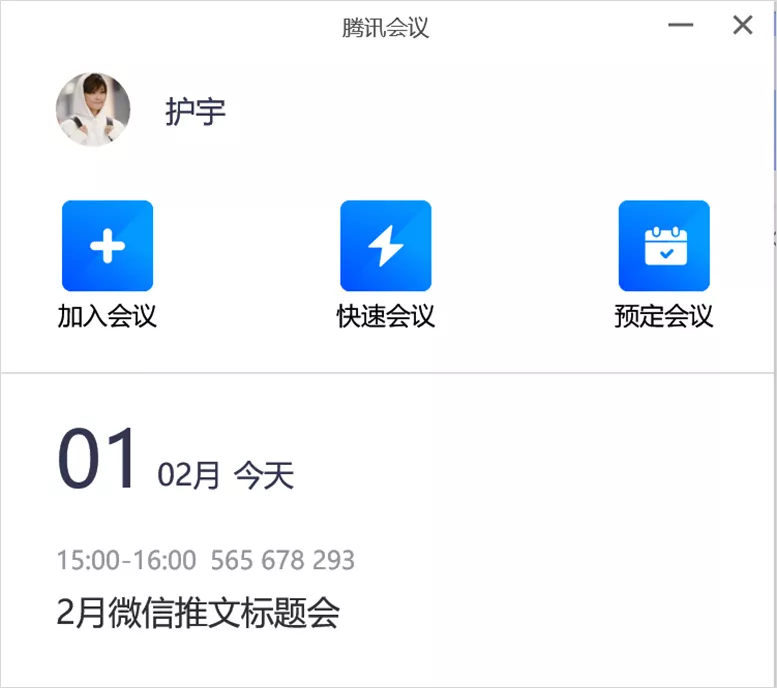
Task: Close the 腾讯会议 window
Action: tap(742, 26)
